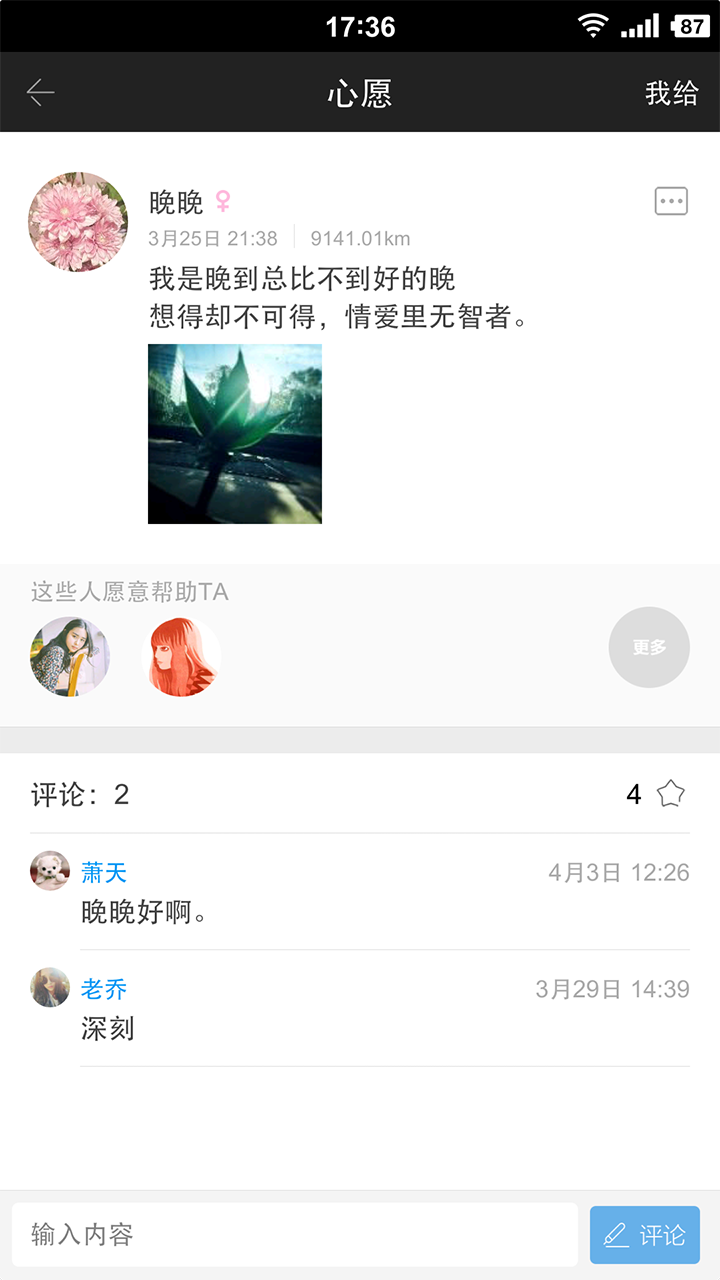Tap the 我给 button in the header
This screenshot has height=1280, width=720.
tap(671, 93)
